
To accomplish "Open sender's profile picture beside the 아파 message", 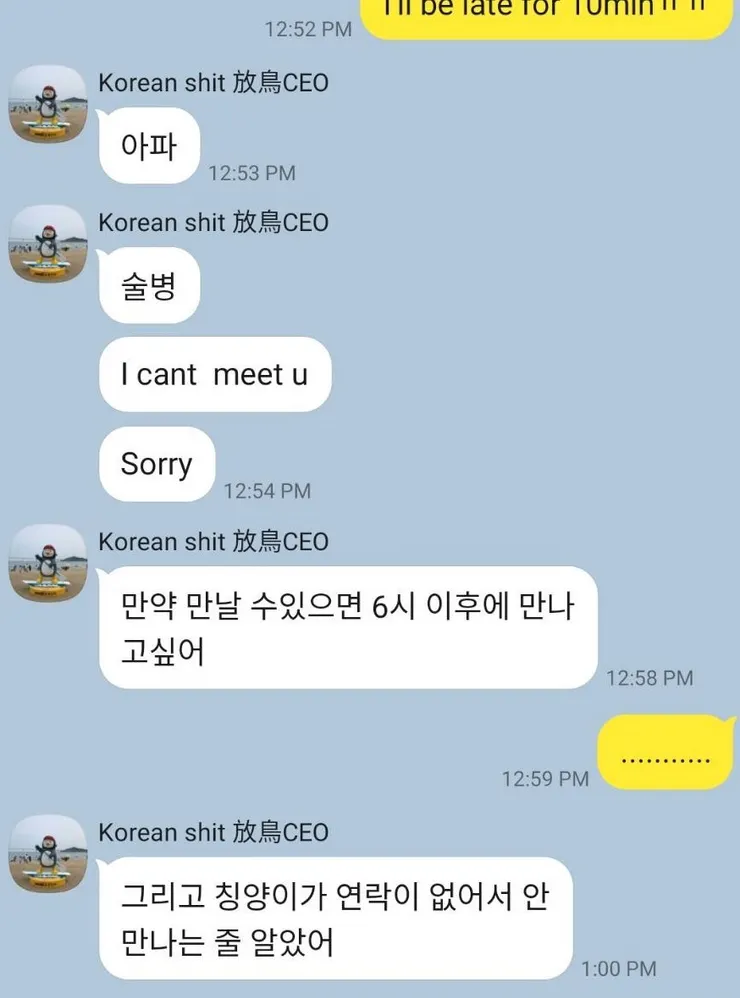I will [47, 105].
